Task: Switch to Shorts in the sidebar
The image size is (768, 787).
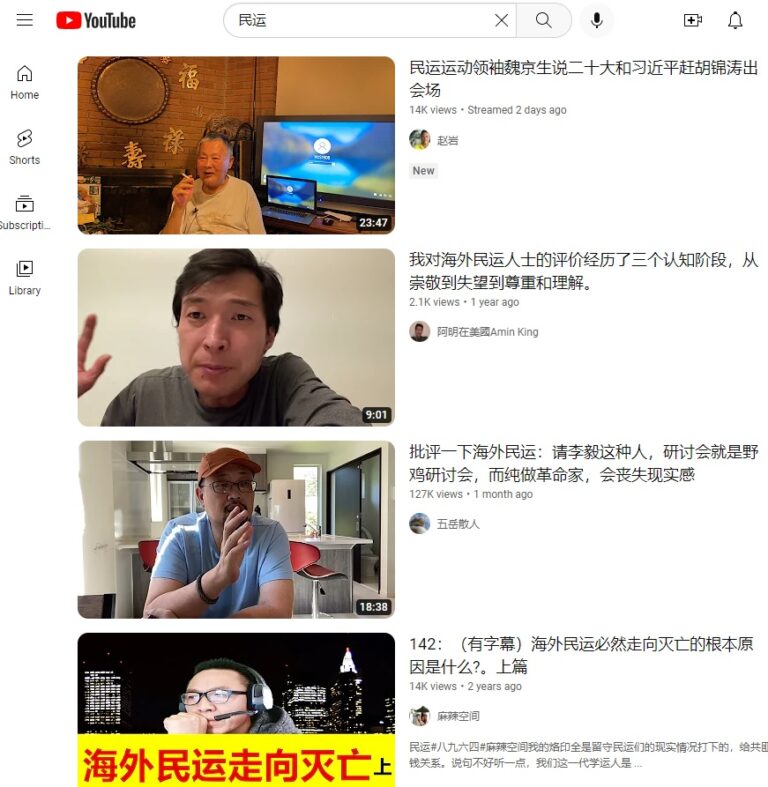Action: [25, 147]
